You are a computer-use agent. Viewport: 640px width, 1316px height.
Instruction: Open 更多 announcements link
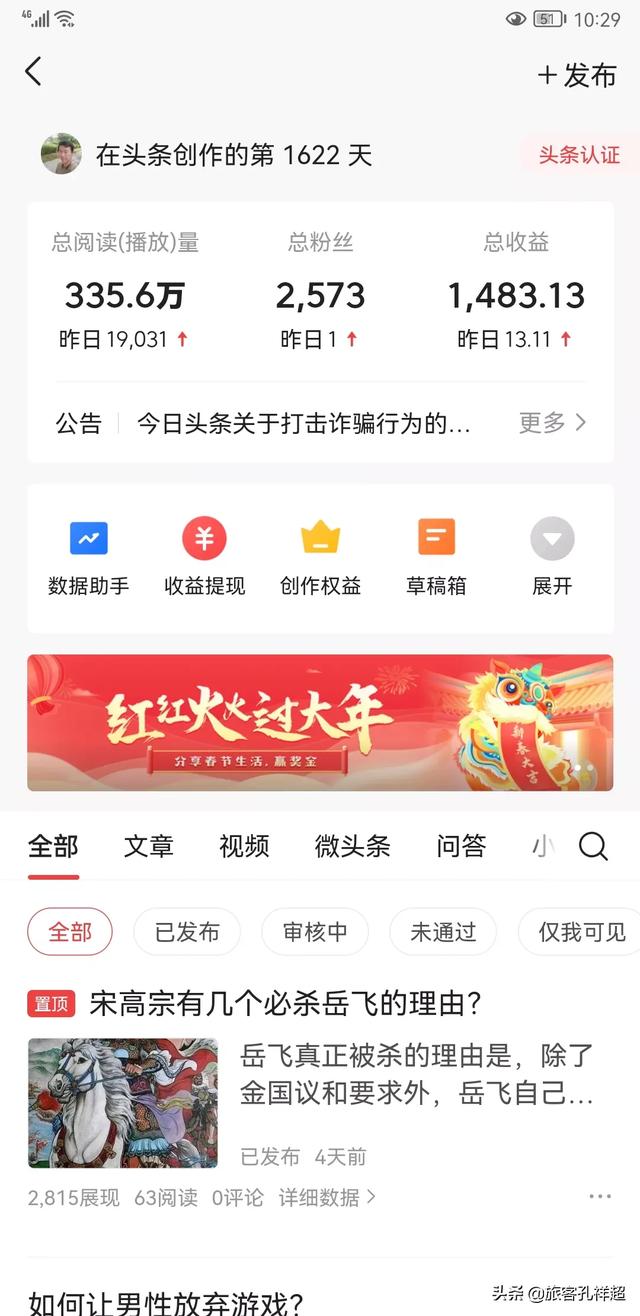(552, 423)
